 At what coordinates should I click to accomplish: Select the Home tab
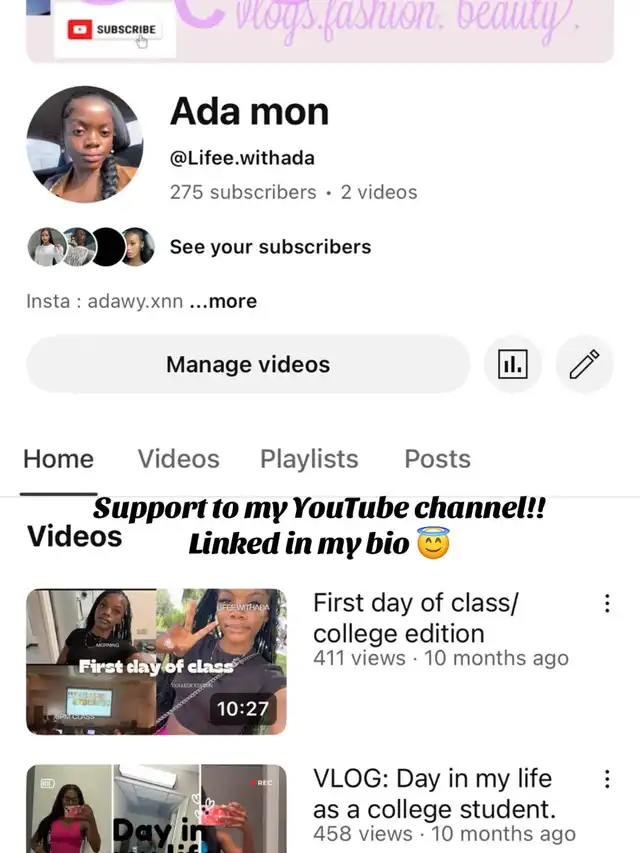[58, 459]
